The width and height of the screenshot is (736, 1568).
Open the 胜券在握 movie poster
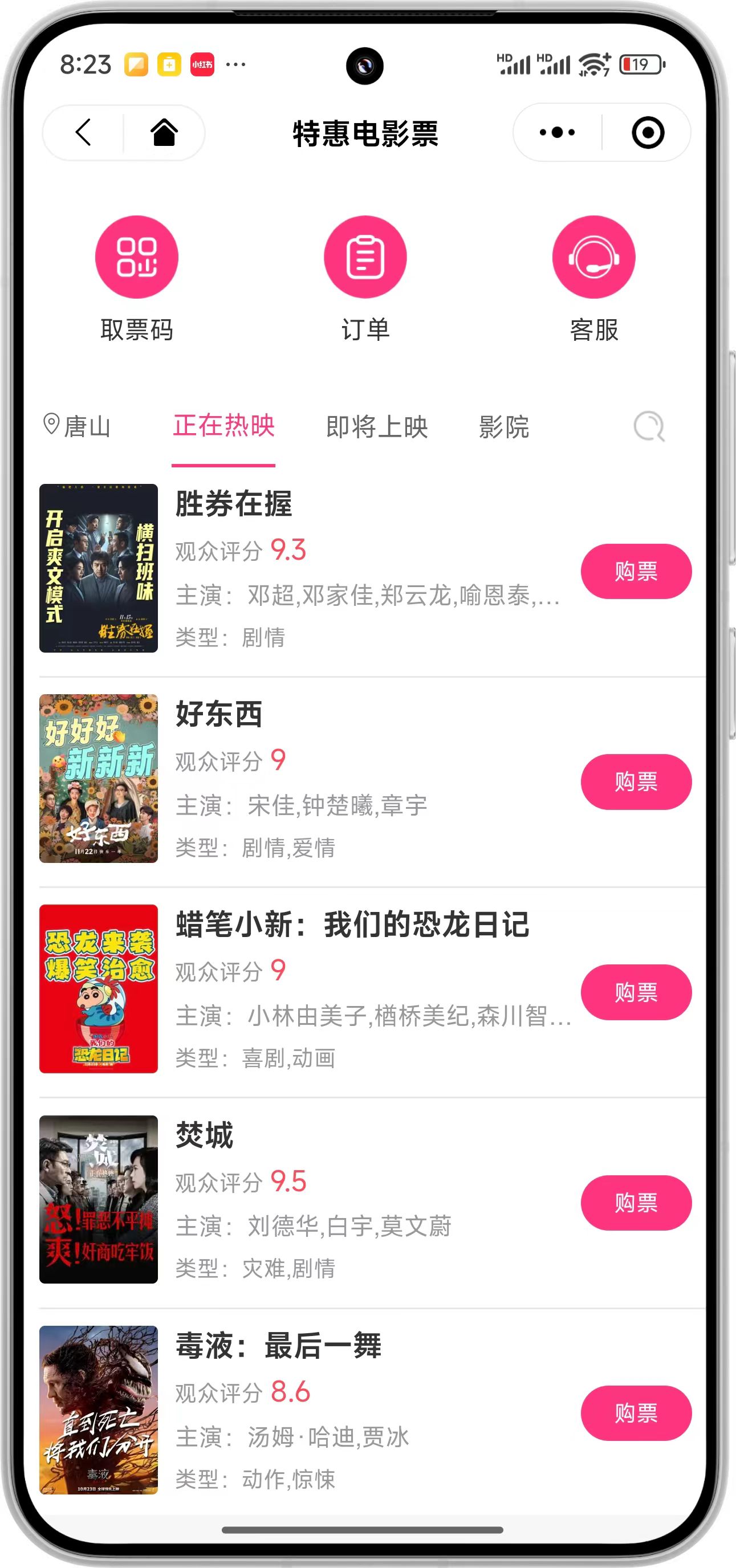pos(99,568)
